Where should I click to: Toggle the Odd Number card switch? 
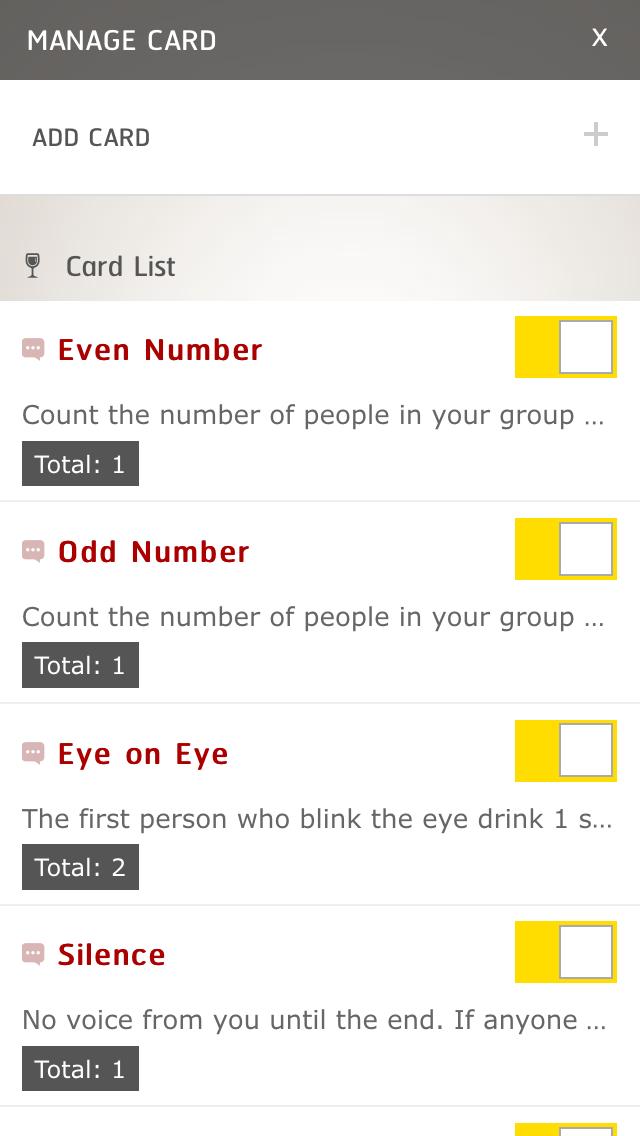point(566,549)
